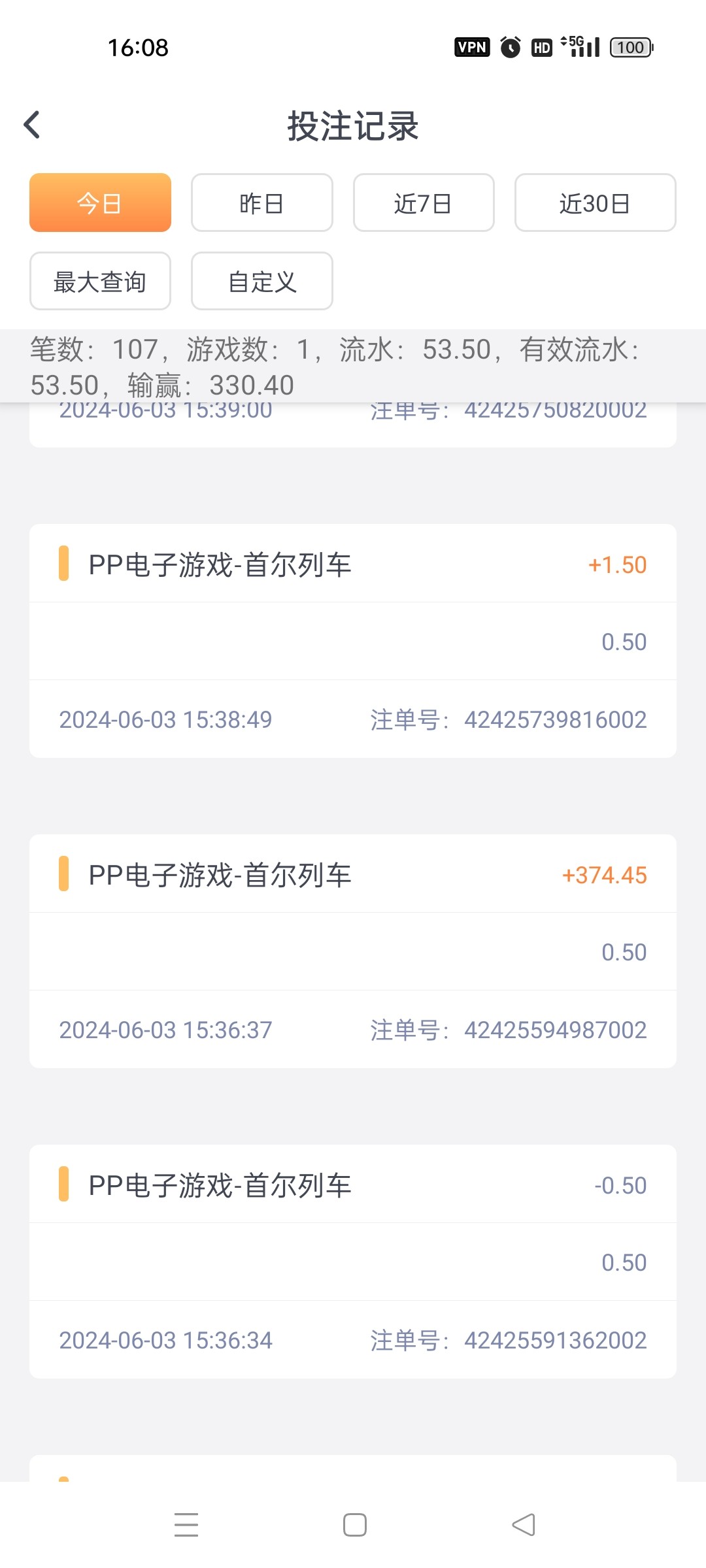Open the bet record with -0.50 loss
706x1568 pixels.
[352, 1261]
